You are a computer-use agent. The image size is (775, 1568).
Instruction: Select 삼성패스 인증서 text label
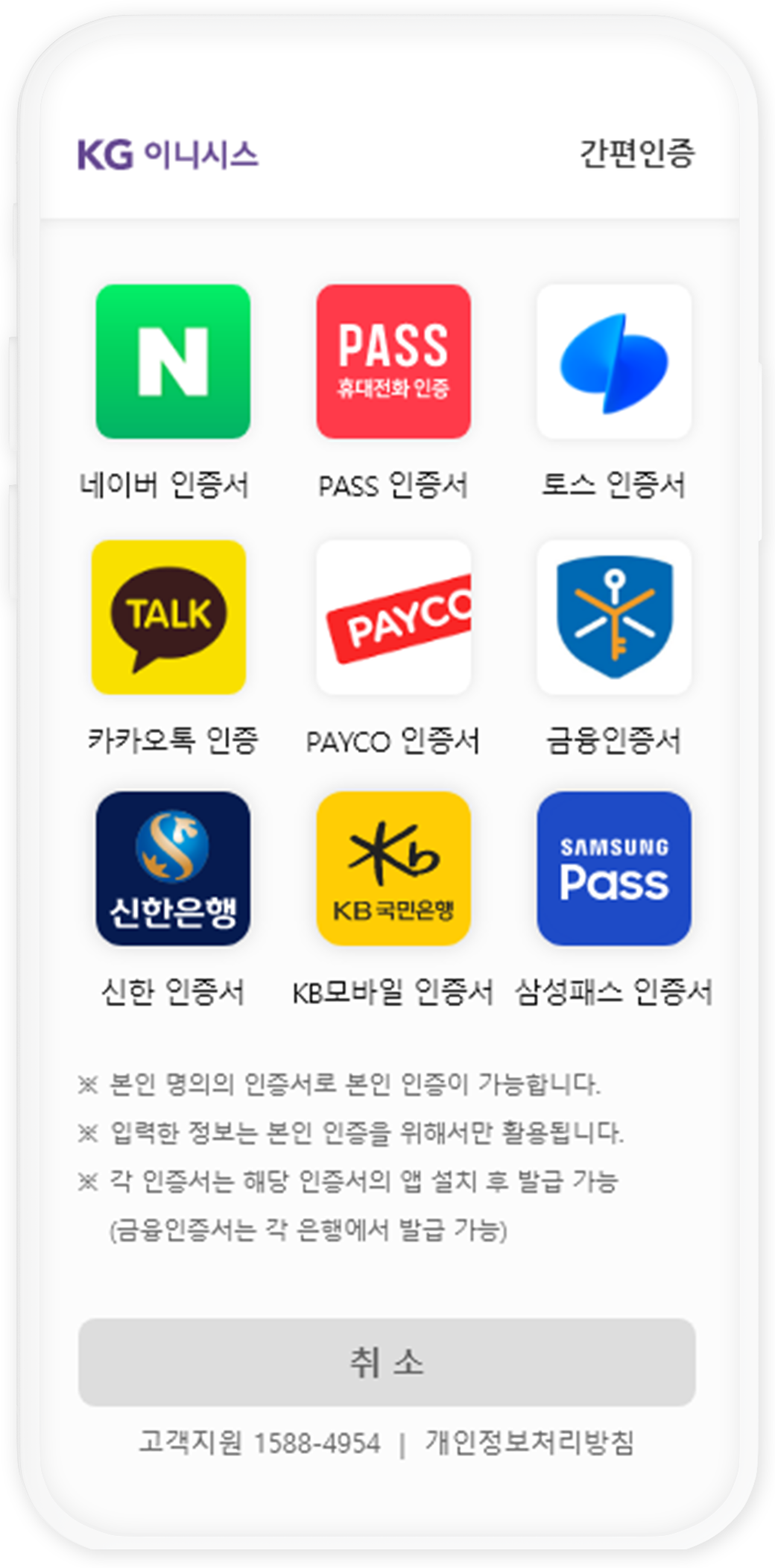[x=615, y=992]
